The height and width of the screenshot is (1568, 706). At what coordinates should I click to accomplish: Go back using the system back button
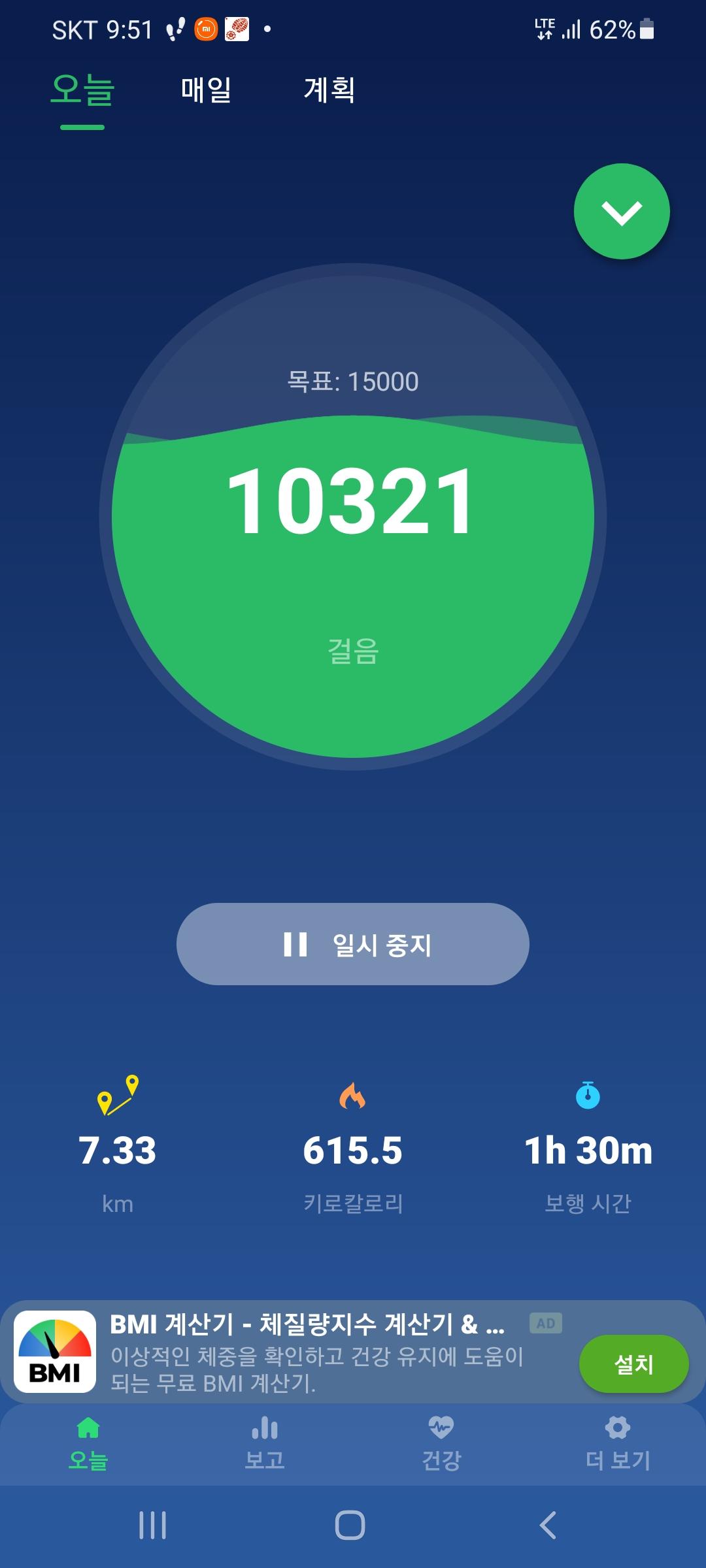coord(548,1526)
